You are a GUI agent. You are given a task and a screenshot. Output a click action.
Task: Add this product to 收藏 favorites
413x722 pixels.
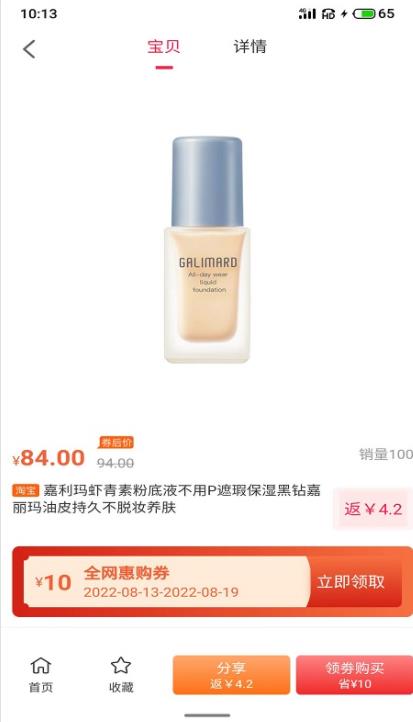[121, 675]
